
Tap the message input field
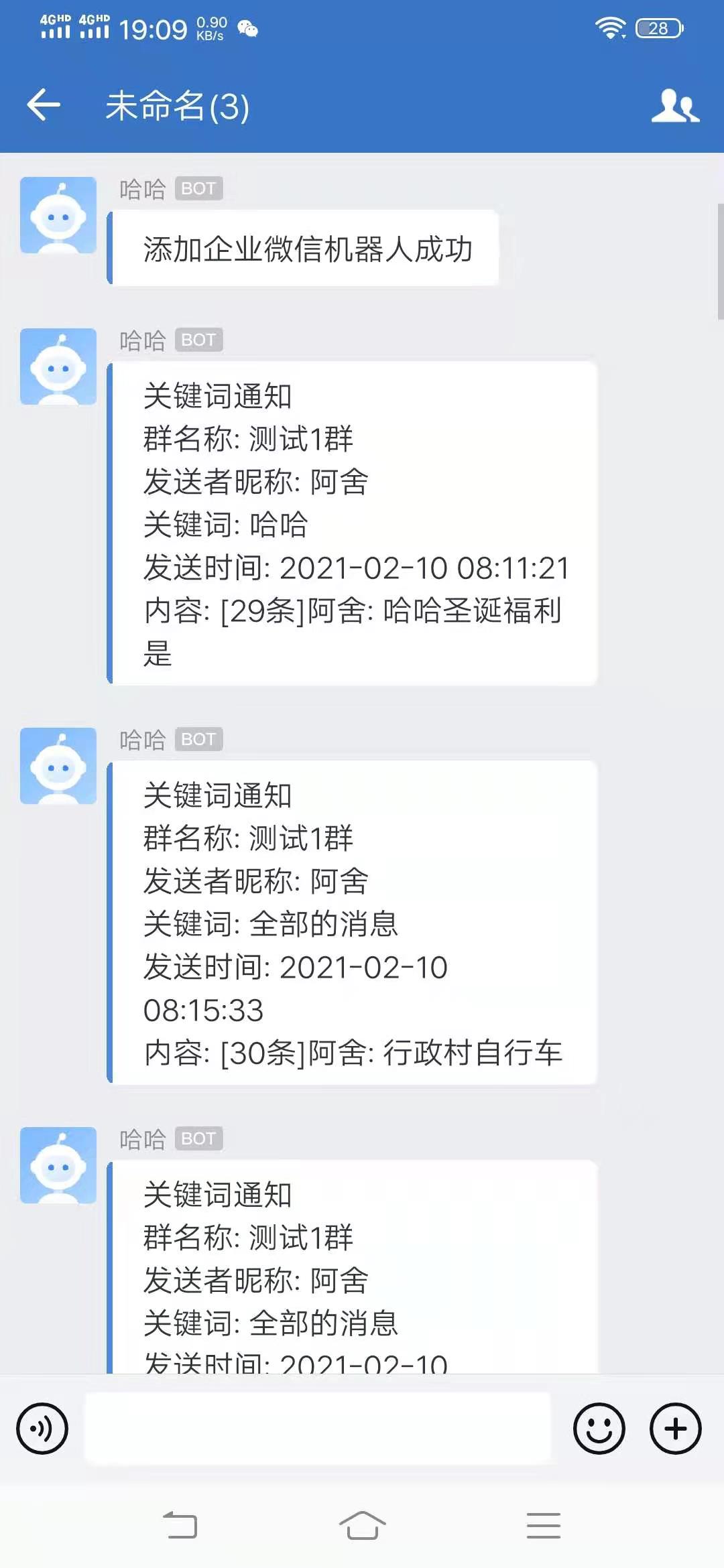point(317,1429)
